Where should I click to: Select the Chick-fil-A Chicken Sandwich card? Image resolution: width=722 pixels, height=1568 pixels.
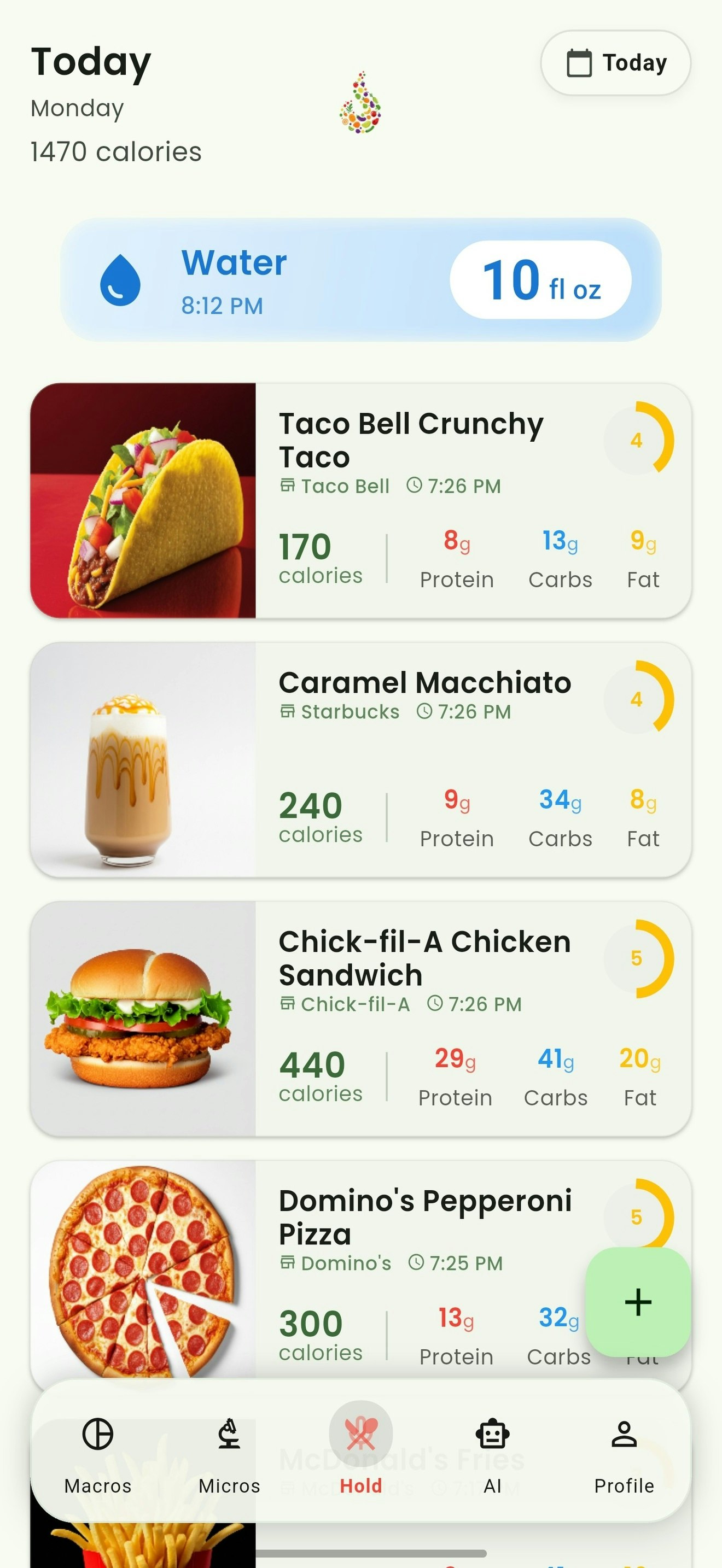(x=360, y=1019)
